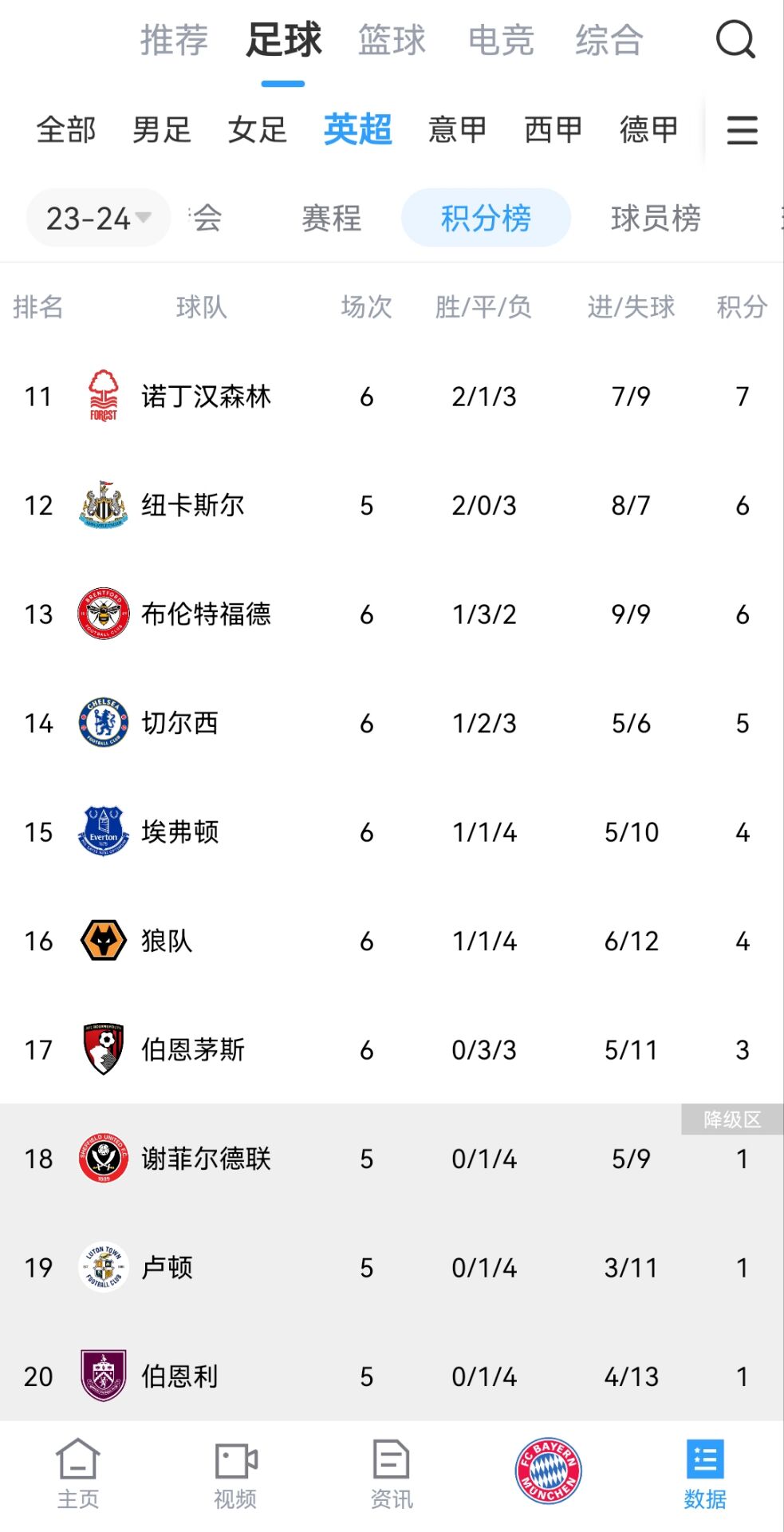Open the search magnifier icon
Image resolution: width=784 pixels, height=1532 pixels.
pyautogui.click(x=735, y=39)
